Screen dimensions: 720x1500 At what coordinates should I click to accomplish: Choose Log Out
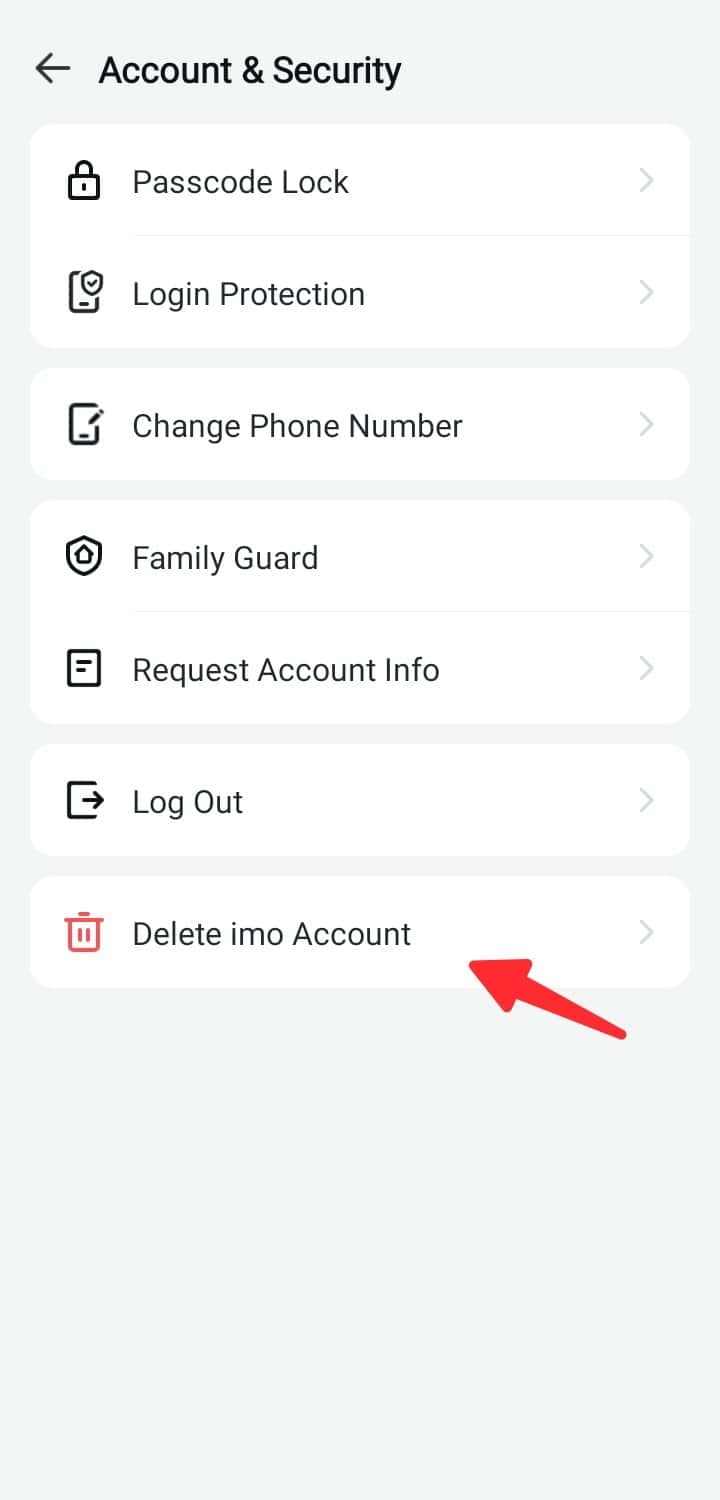coord(360,801)
